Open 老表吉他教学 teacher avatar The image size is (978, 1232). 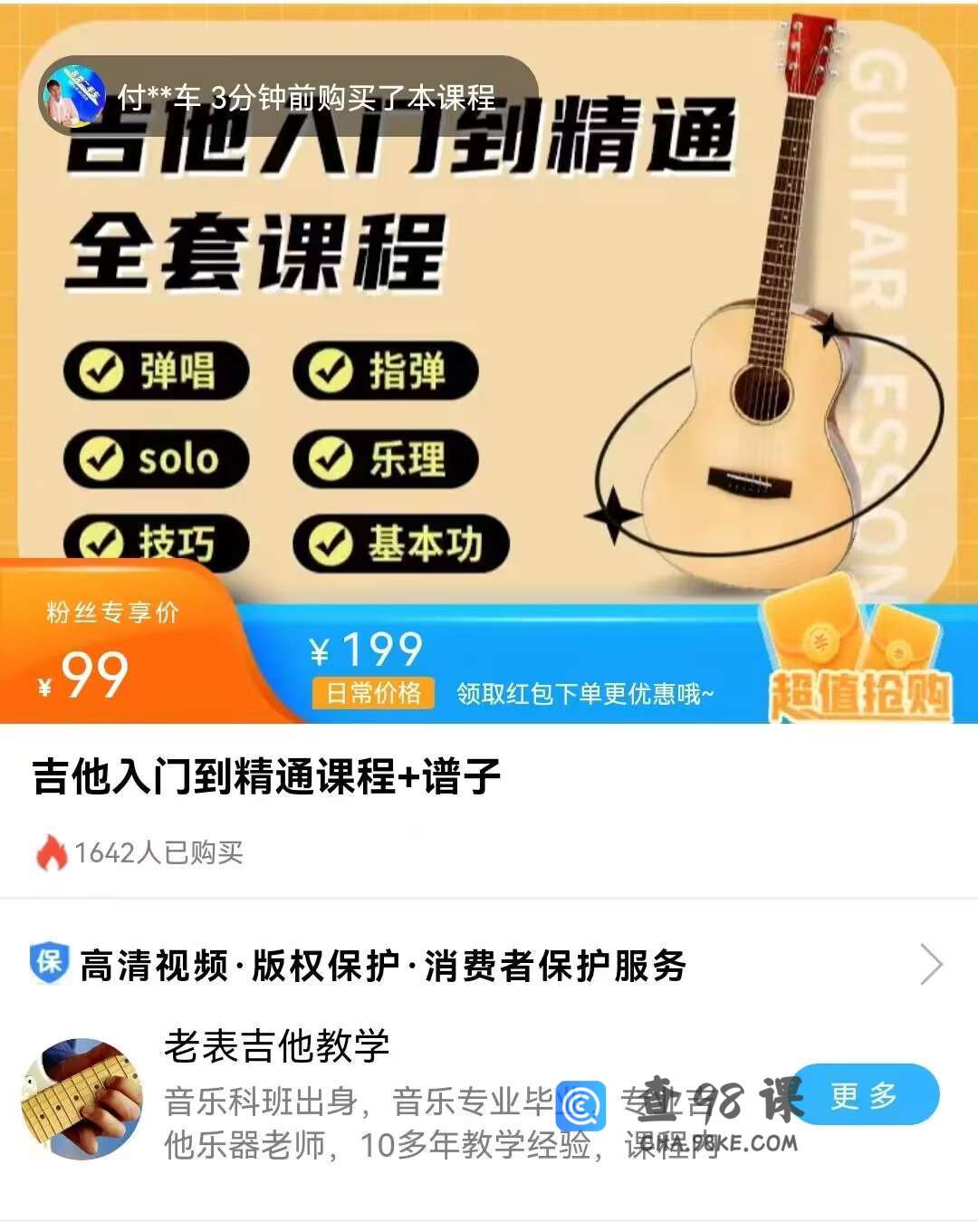tap(81, 1099)
